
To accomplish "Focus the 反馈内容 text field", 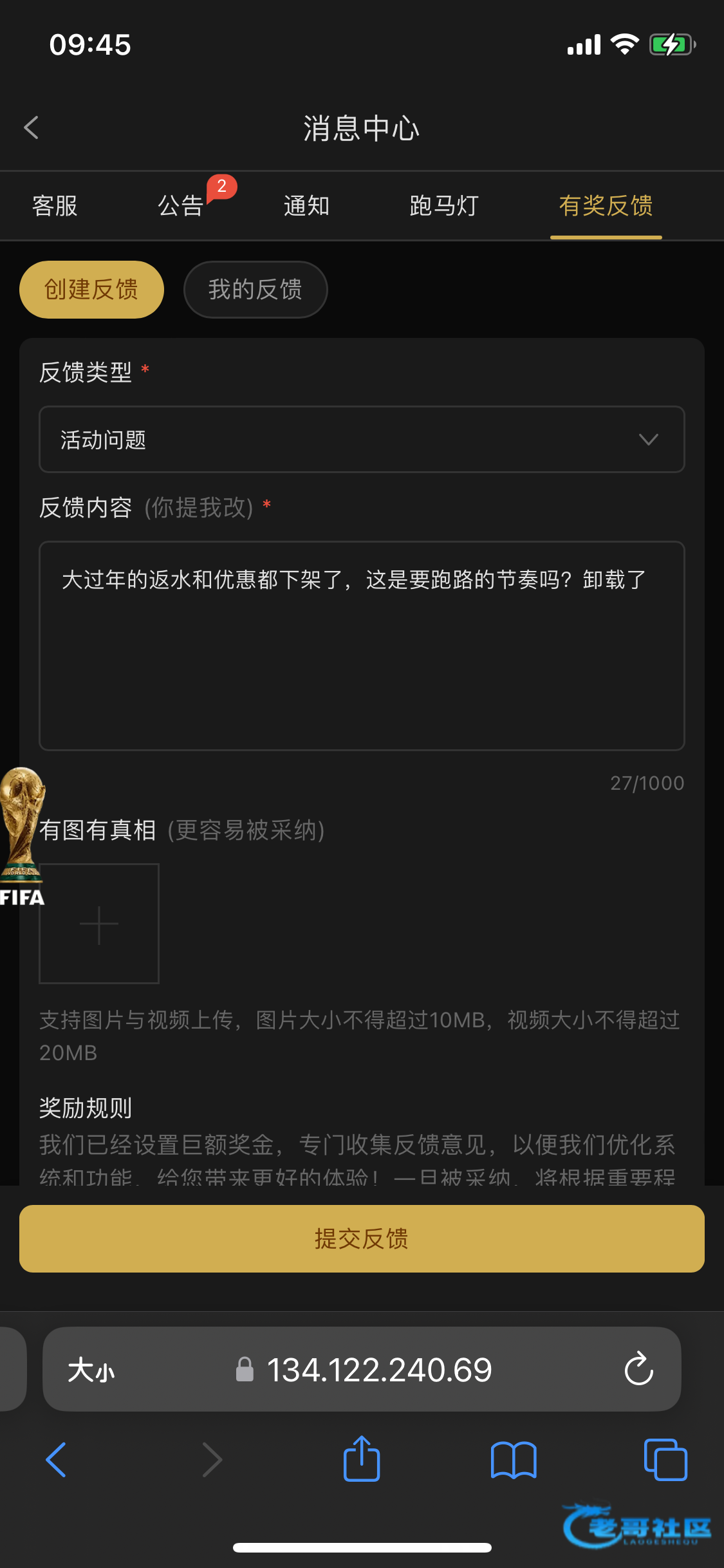I will tap(362, 646).
